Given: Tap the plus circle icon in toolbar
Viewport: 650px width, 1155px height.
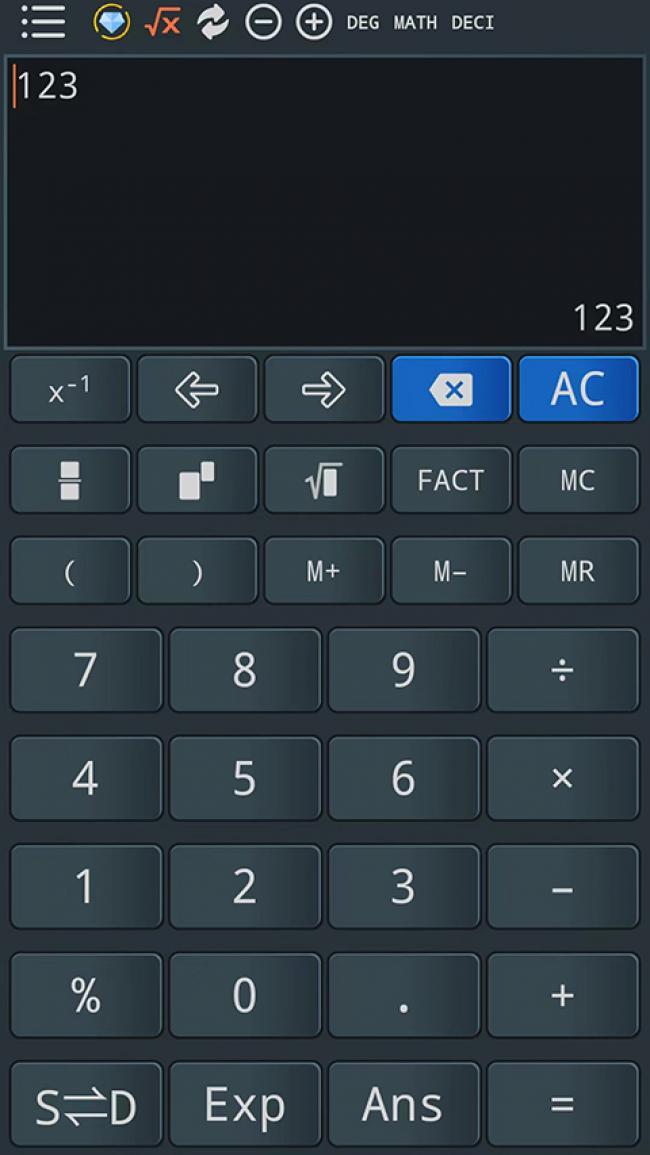Looking at the screenshot, I should [x=314, y=22].
